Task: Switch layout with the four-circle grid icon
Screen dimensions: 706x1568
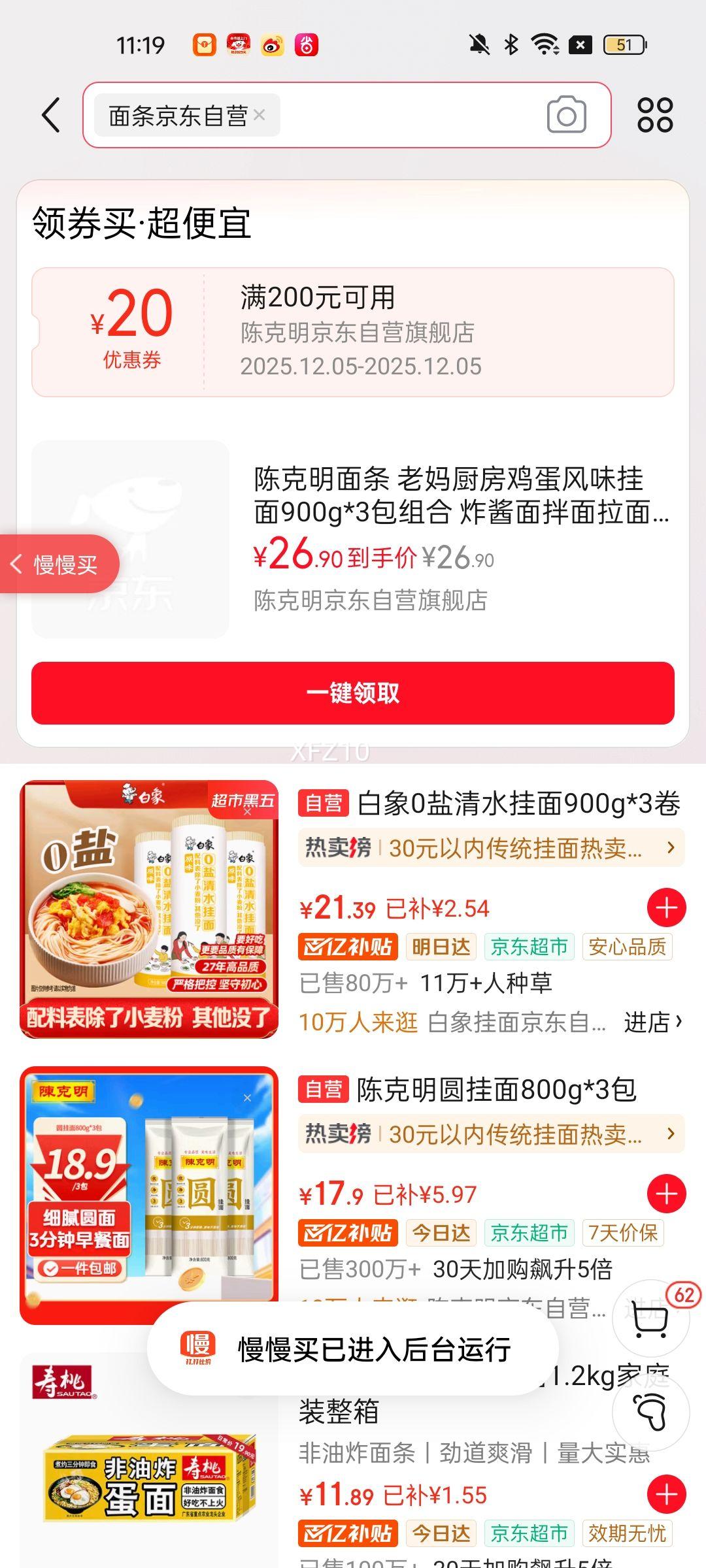Action: (x=654, y=116)
